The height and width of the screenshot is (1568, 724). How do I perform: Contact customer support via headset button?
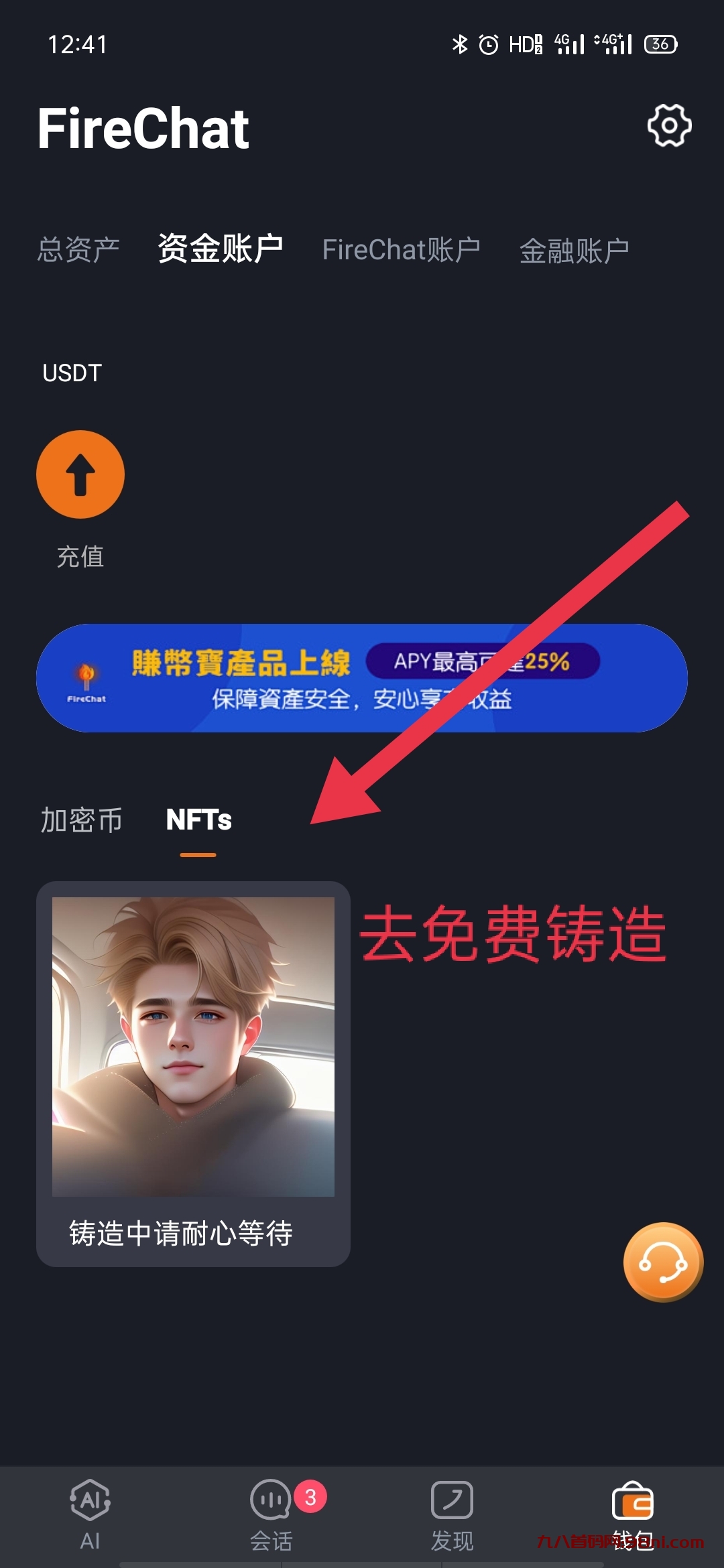point(662,1262)
